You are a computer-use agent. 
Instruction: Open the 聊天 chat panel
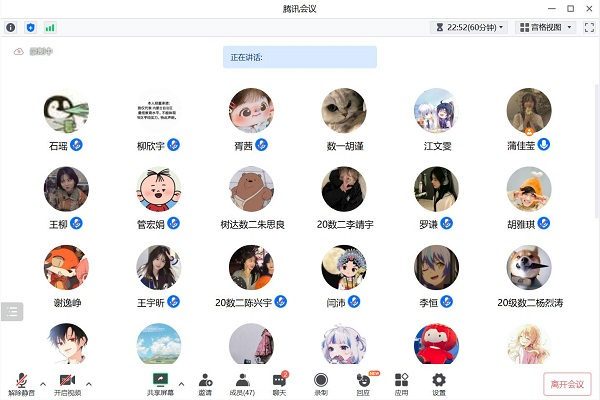pyautogui.click(x=281, y=382)
